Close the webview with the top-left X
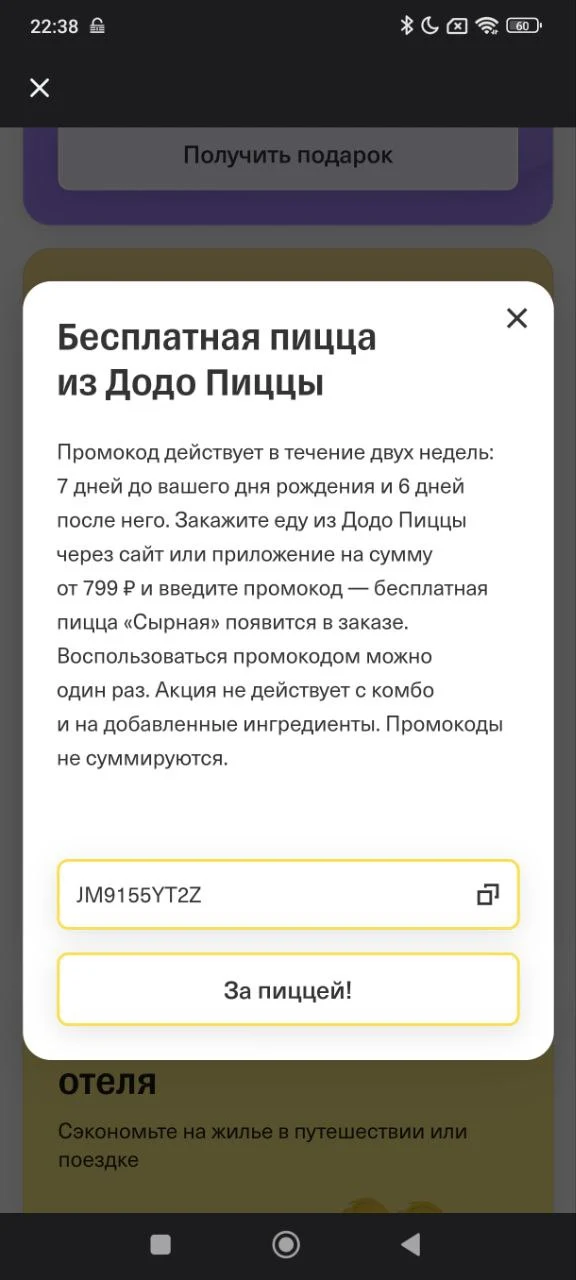 [x=39, y=88]
